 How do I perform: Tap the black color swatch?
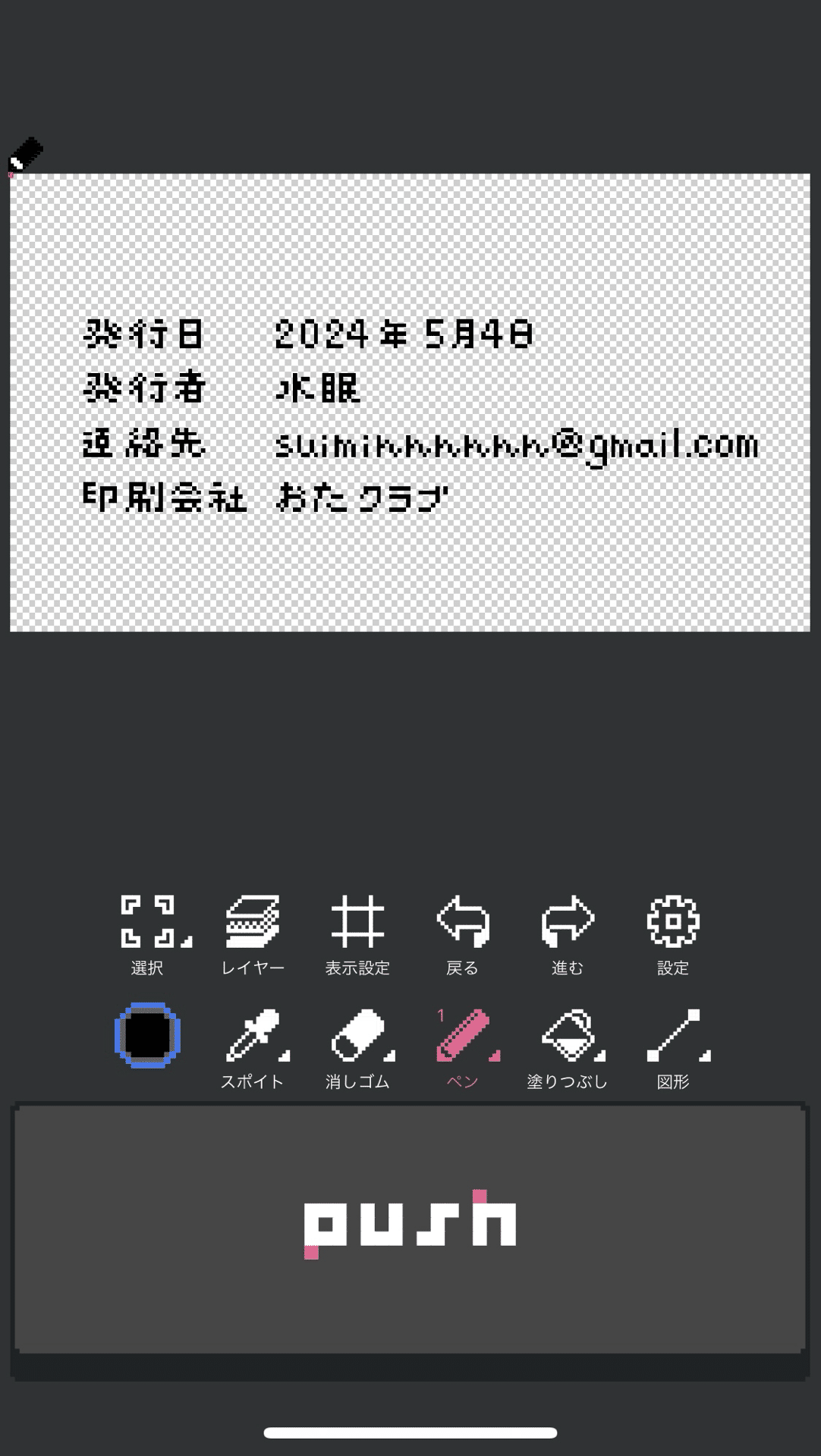(x=147, y=1035)
